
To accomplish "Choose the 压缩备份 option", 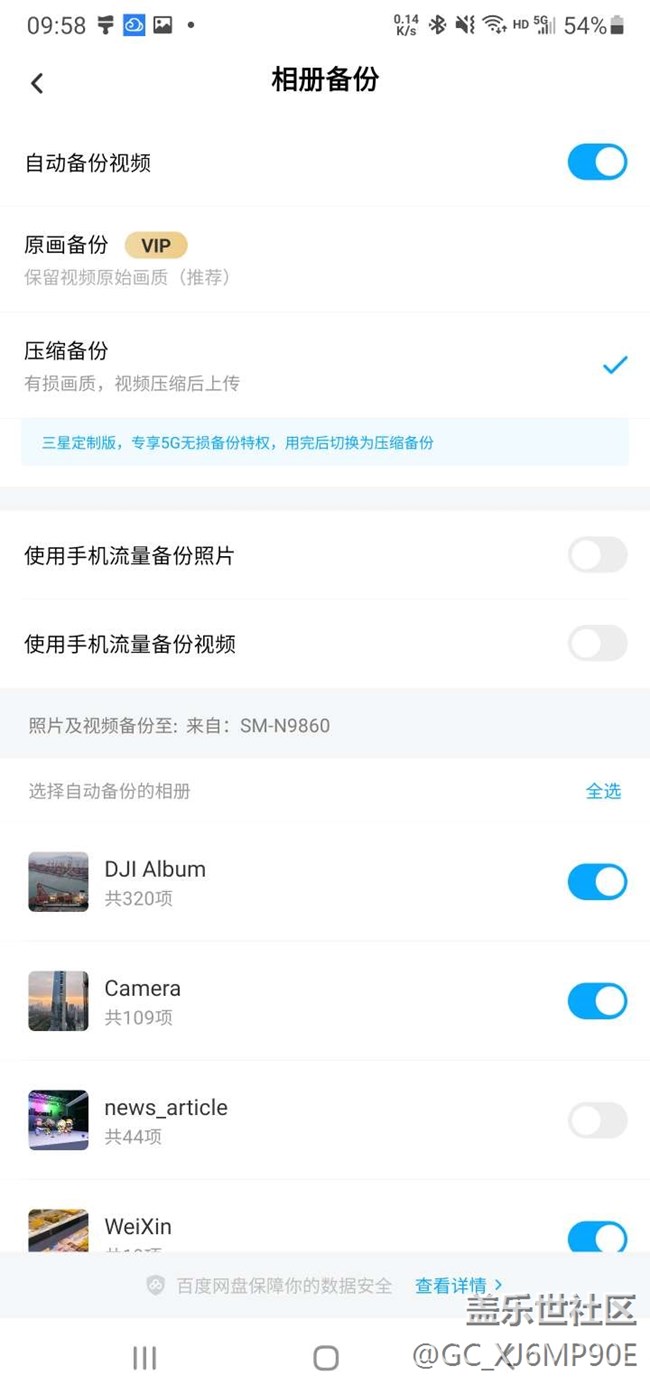I will pyautogui.click(x=130, y=365).
